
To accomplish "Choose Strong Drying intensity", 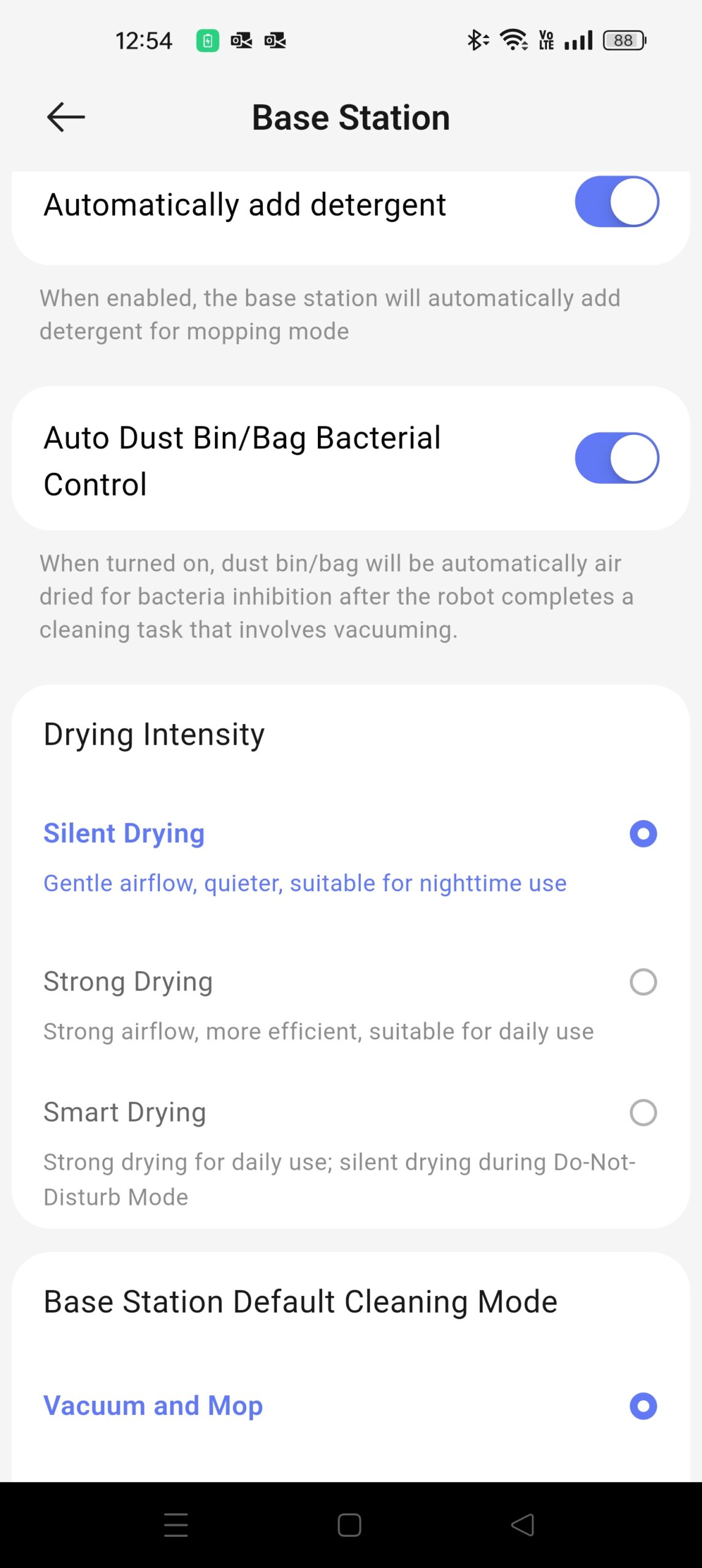I will click(643, 982).
